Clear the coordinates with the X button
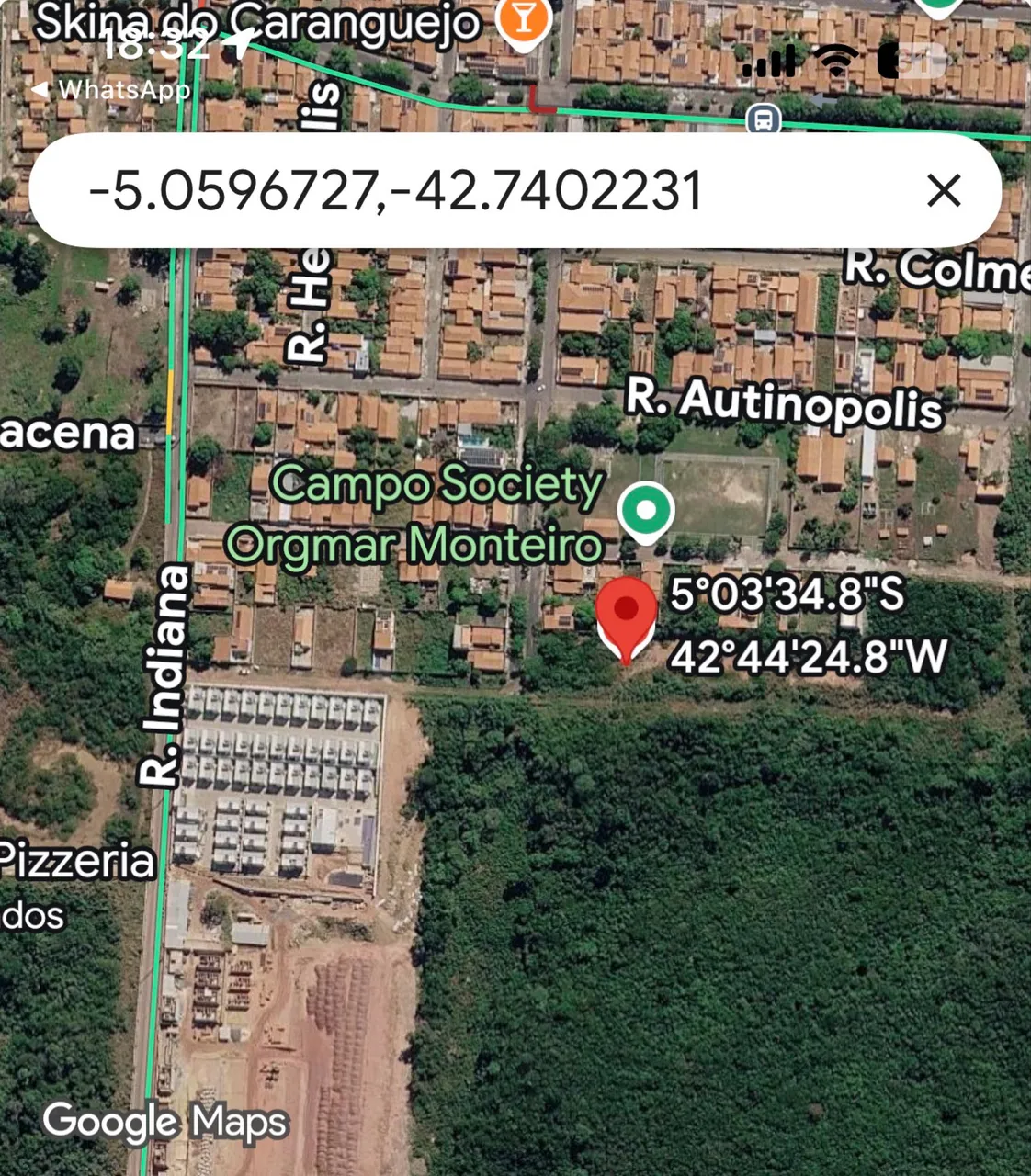 (x=943, y=190)
